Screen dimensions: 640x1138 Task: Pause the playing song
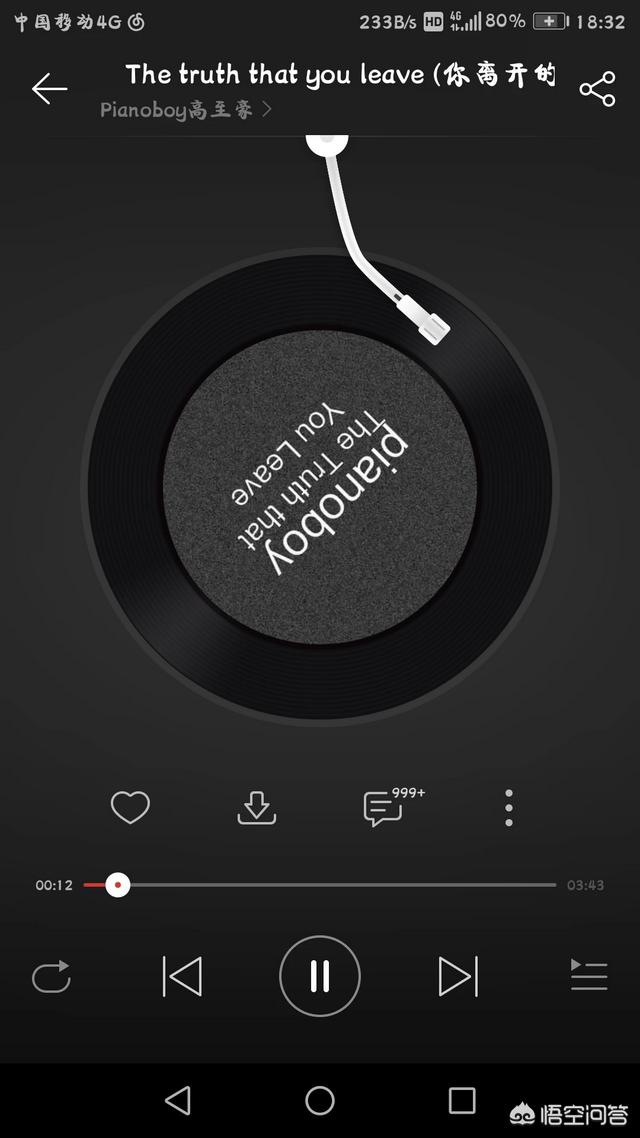click(320, 976)
